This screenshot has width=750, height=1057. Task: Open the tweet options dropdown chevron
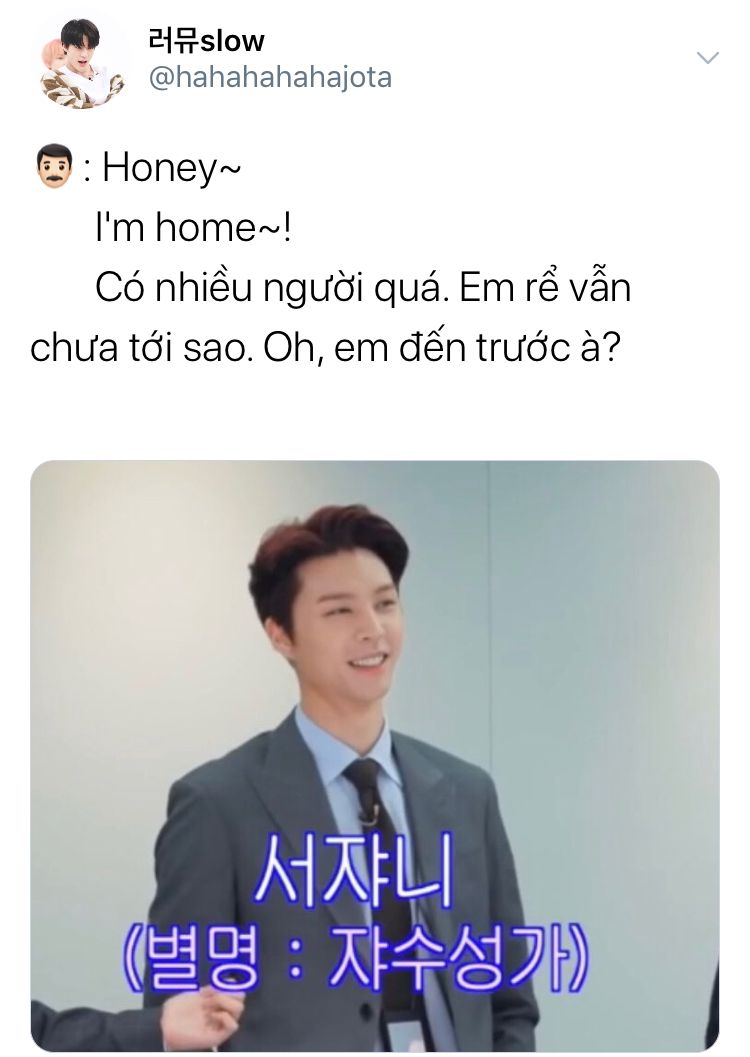[x=707, y=58]
